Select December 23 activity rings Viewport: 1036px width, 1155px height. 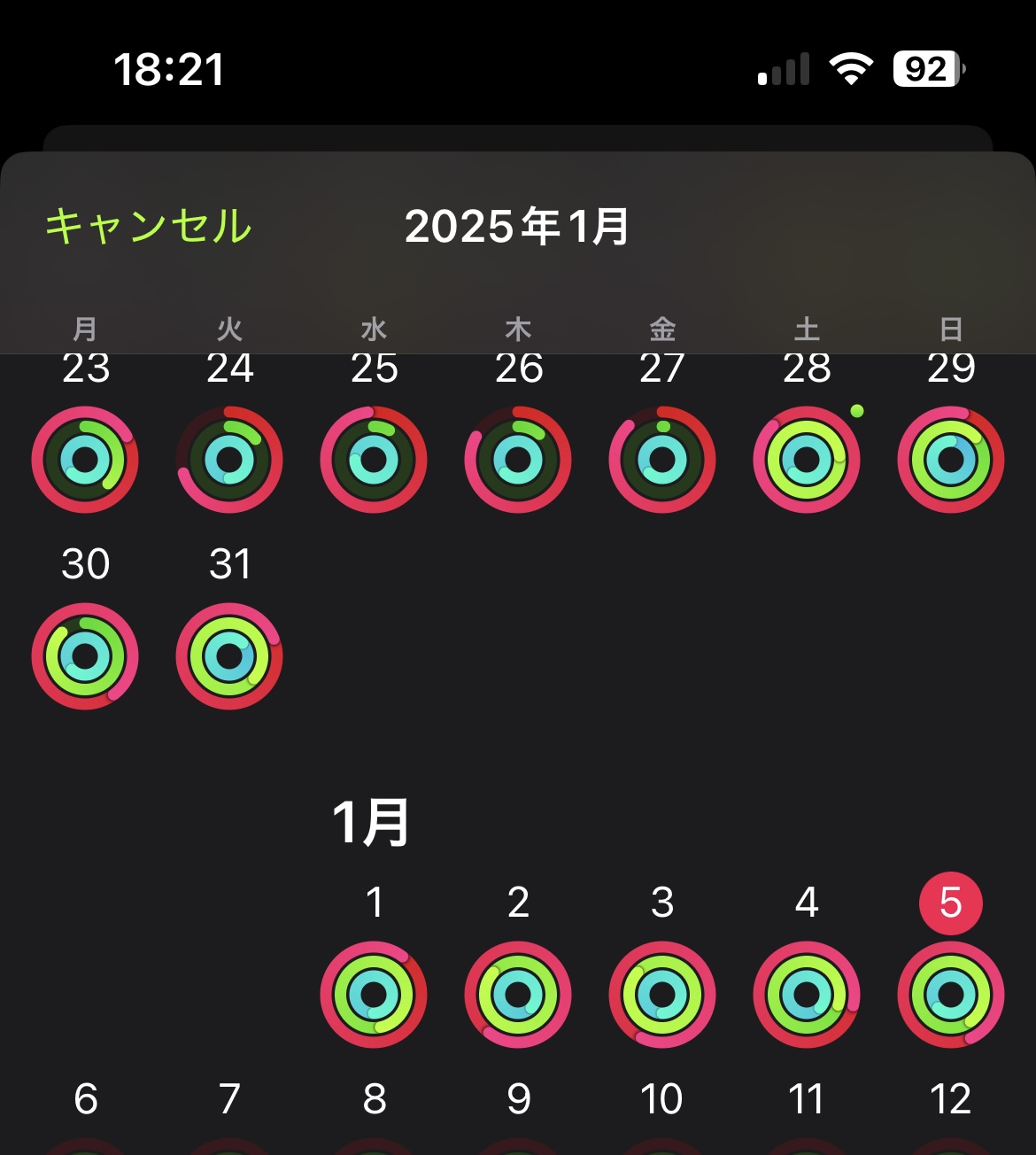[x=85, y=459]
